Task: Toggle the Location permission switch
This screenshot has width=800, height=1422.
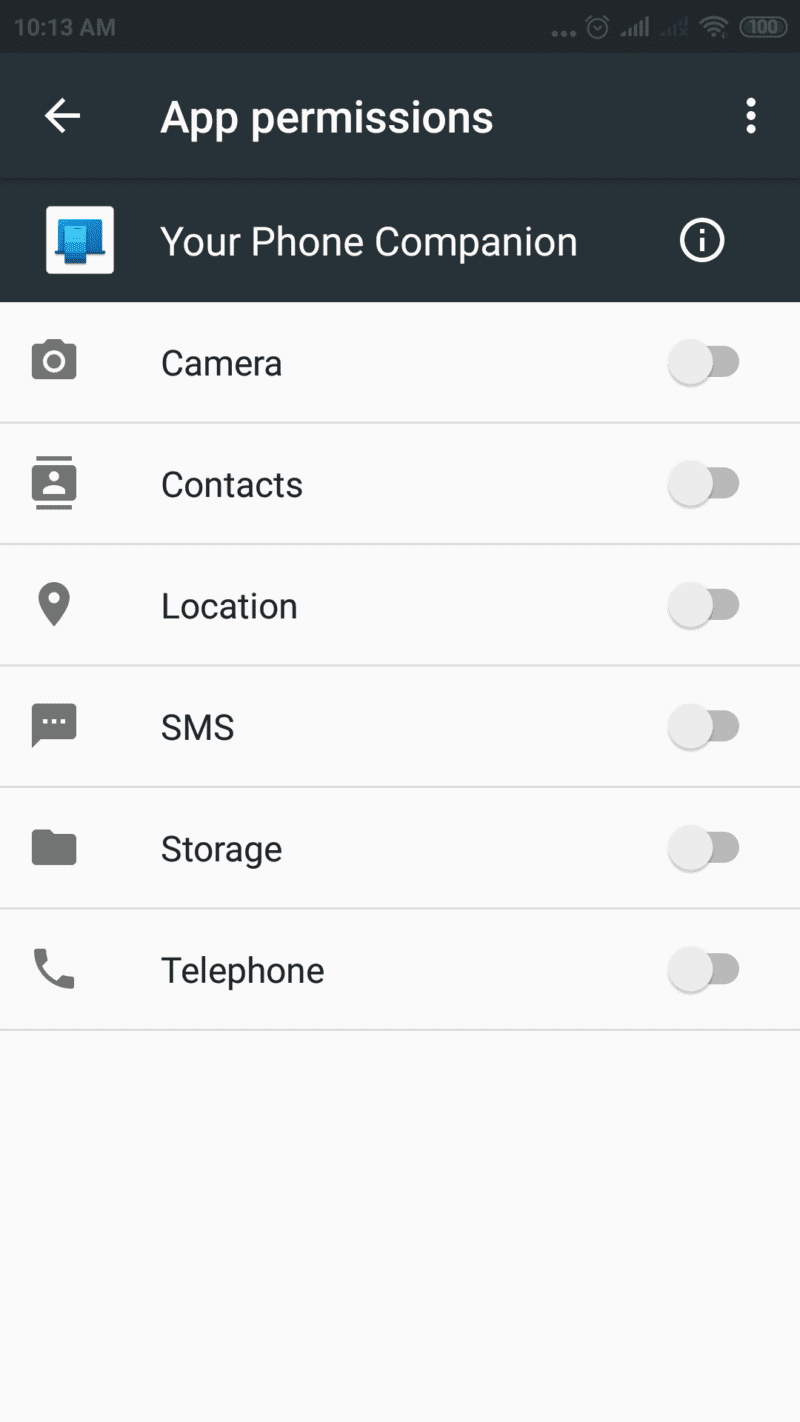Action: (x=704, y=606)
